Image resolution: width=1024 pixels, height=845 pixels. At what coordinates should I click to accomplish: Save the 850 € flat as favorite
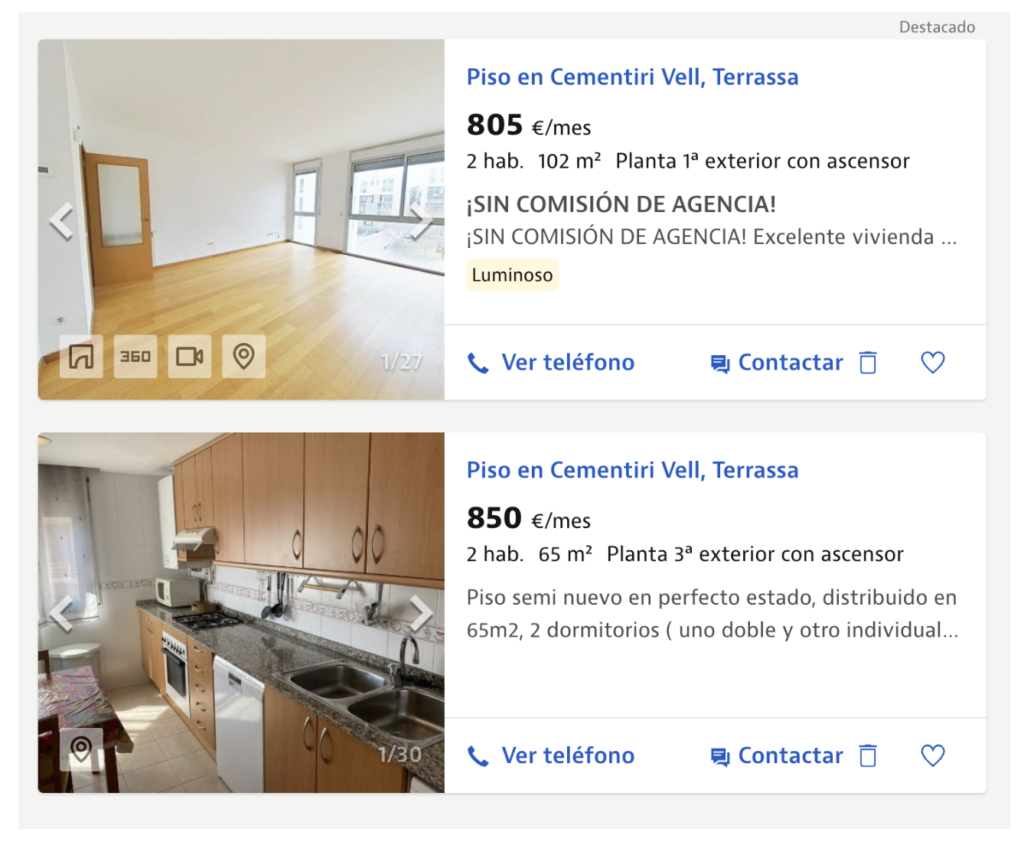coord(932,756)
